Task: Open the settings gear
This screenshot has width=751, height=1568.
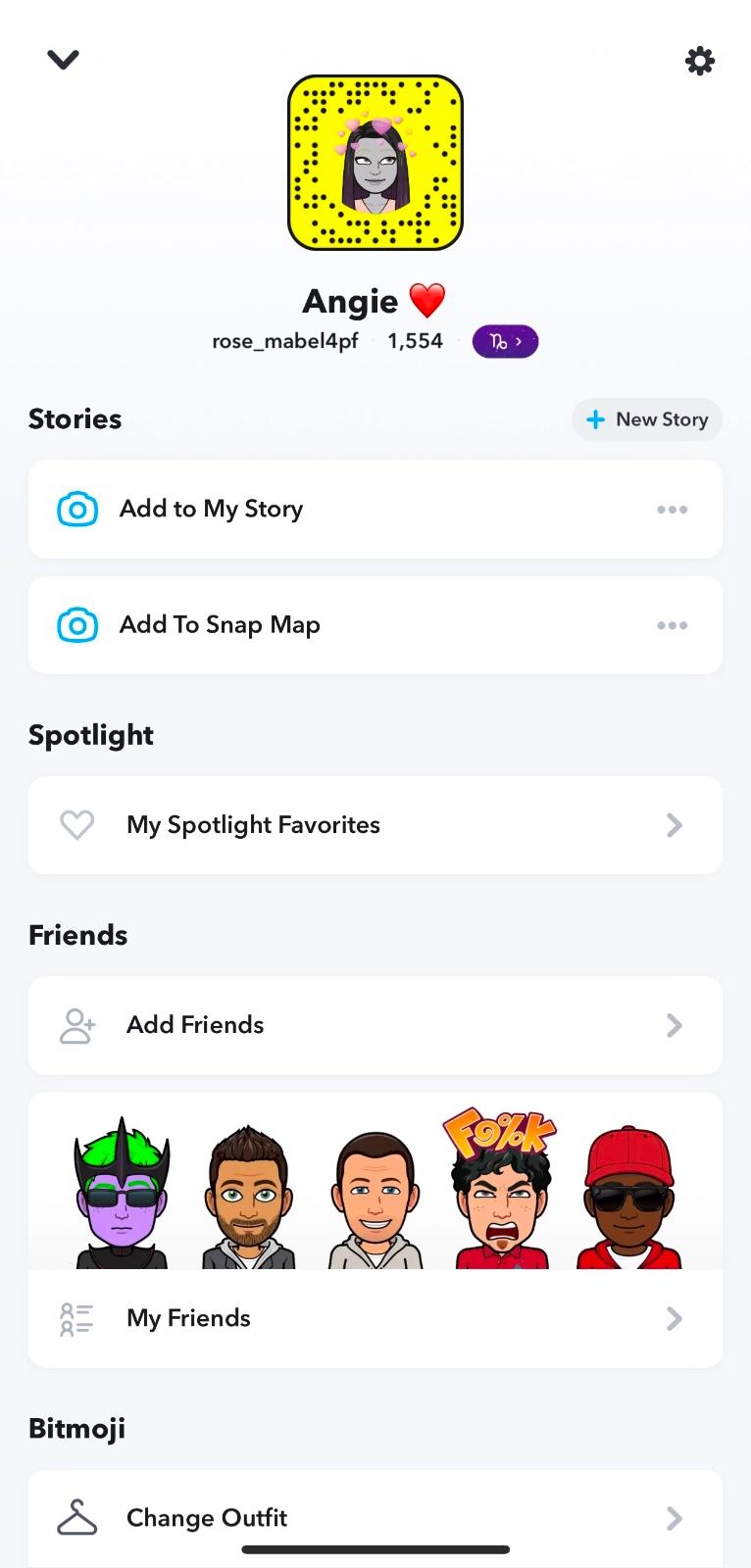Action: click(x=699, y=61)
